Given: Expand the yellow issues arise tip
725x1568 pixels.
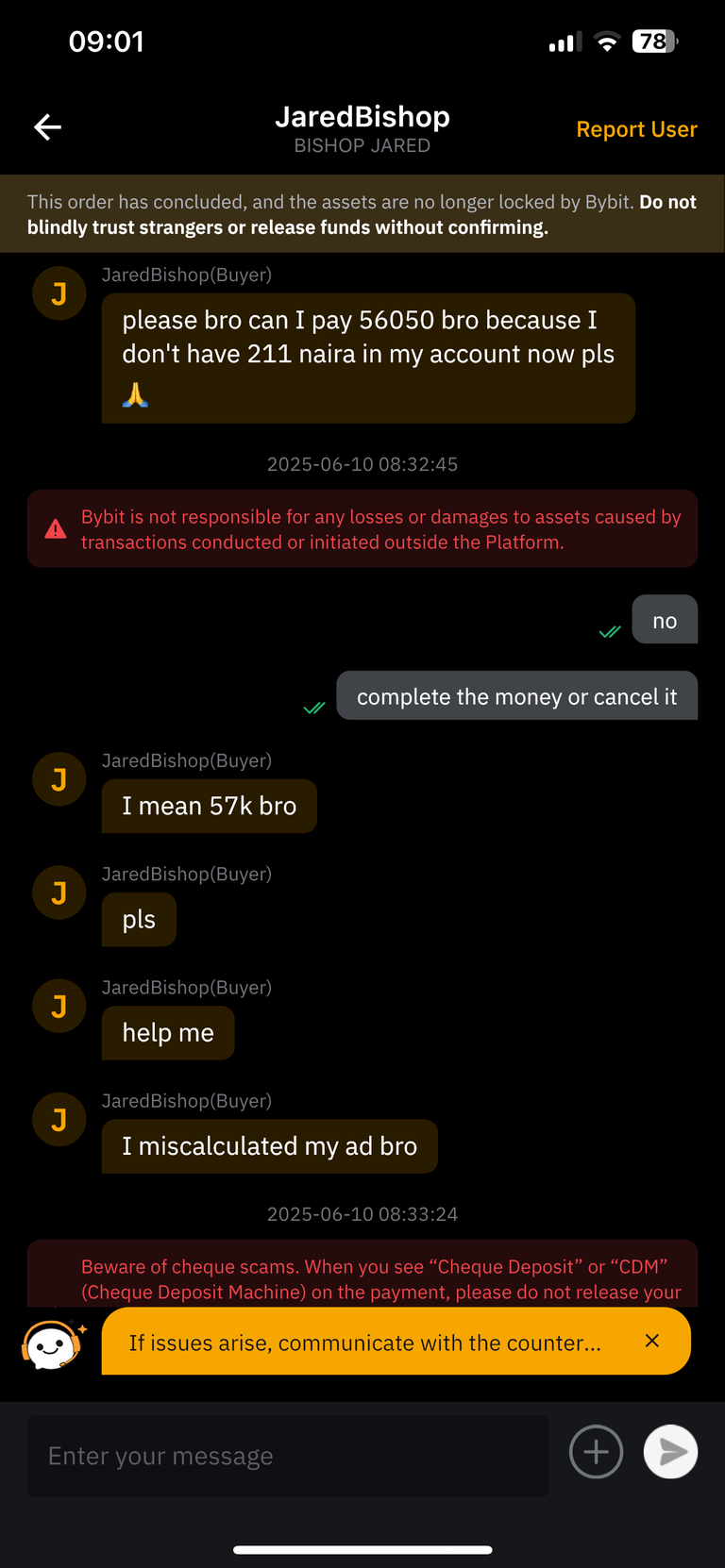Looking at the screenshot, I should (x=364, y=1343).
